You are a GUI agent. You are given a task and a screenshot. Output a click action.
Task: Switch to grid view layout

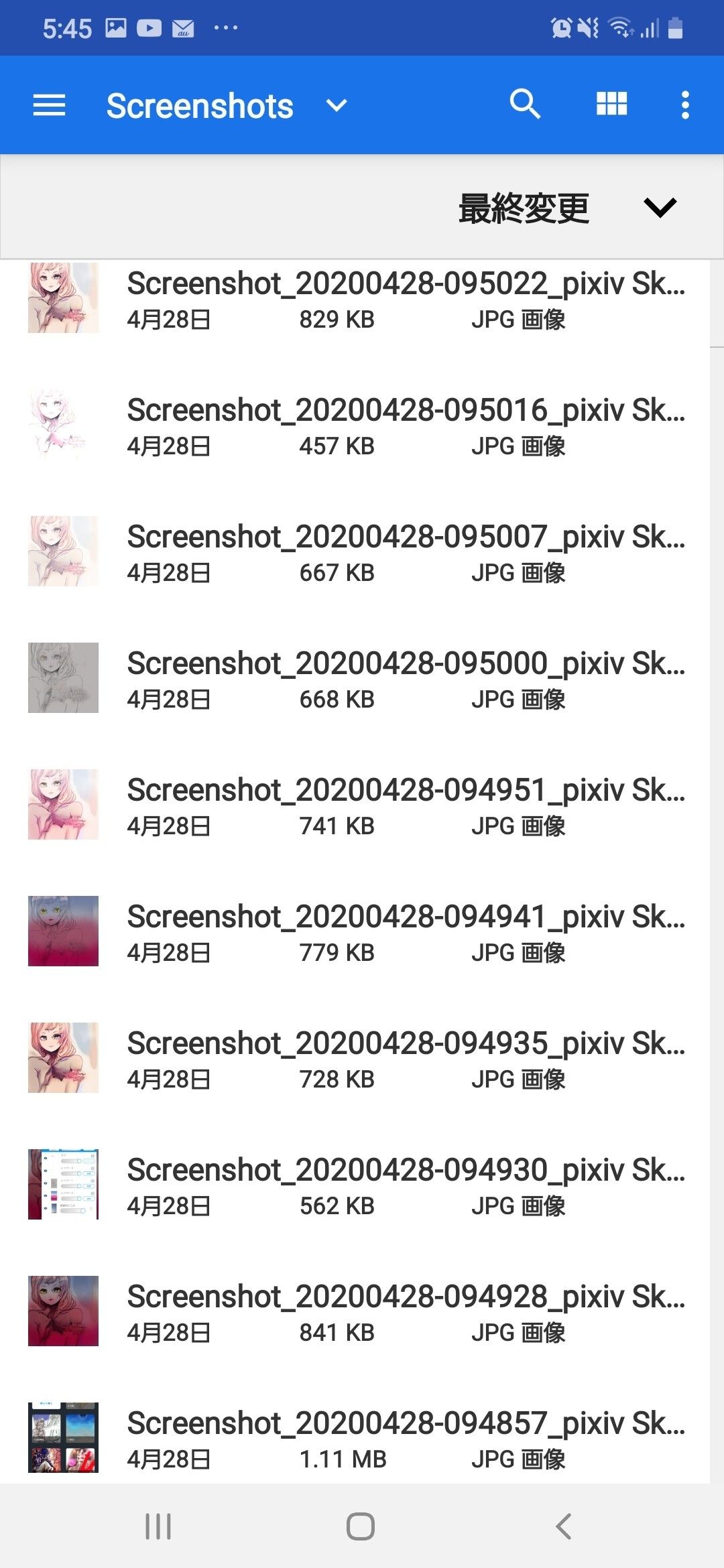coord(611,105)
